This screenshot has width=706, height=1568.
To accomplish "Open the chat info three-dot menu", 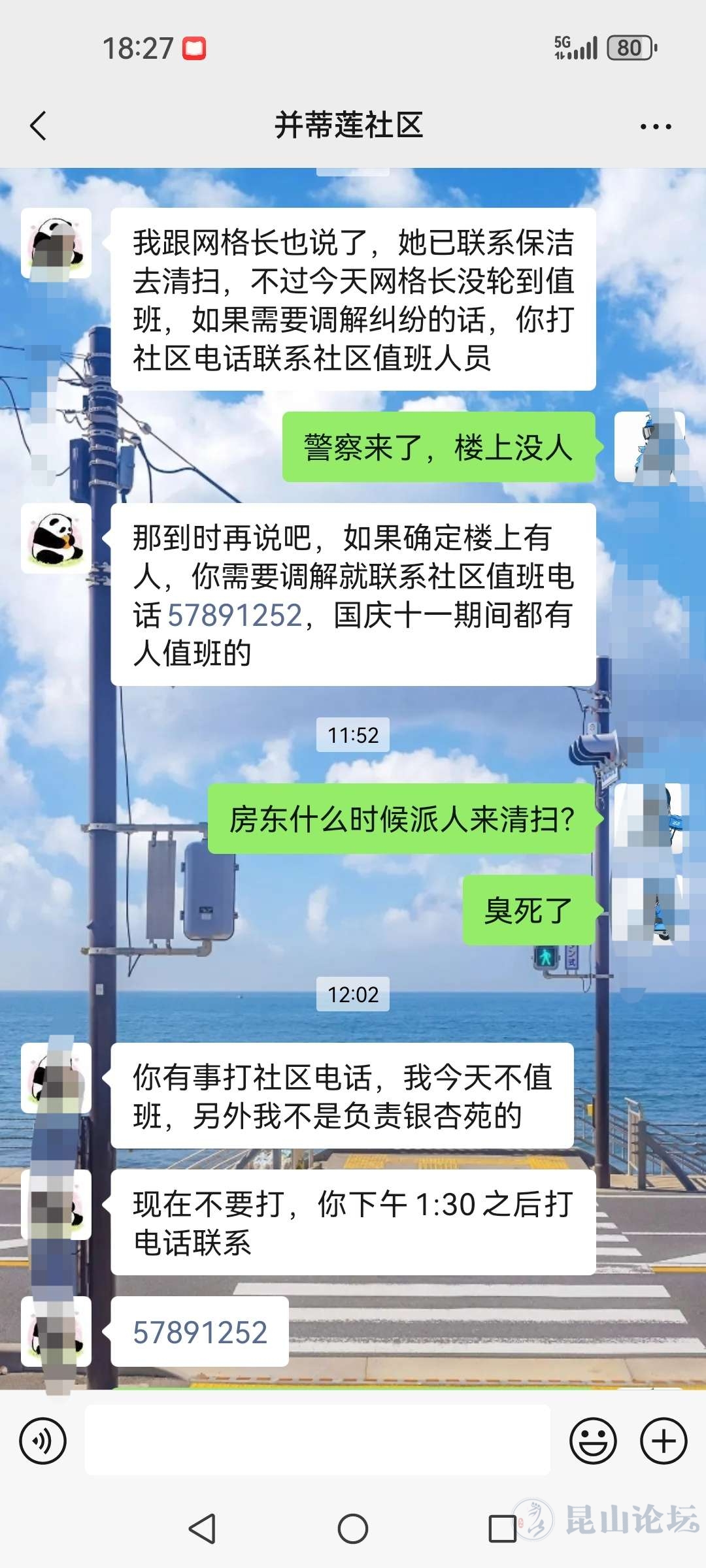I will pos(655,127).
